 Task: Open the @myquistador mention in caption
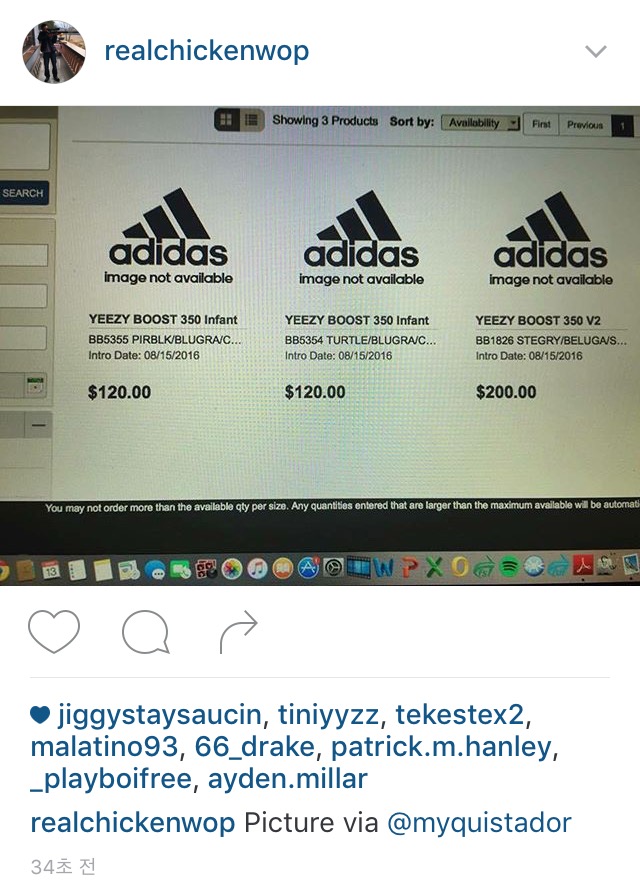click(479, 823)
